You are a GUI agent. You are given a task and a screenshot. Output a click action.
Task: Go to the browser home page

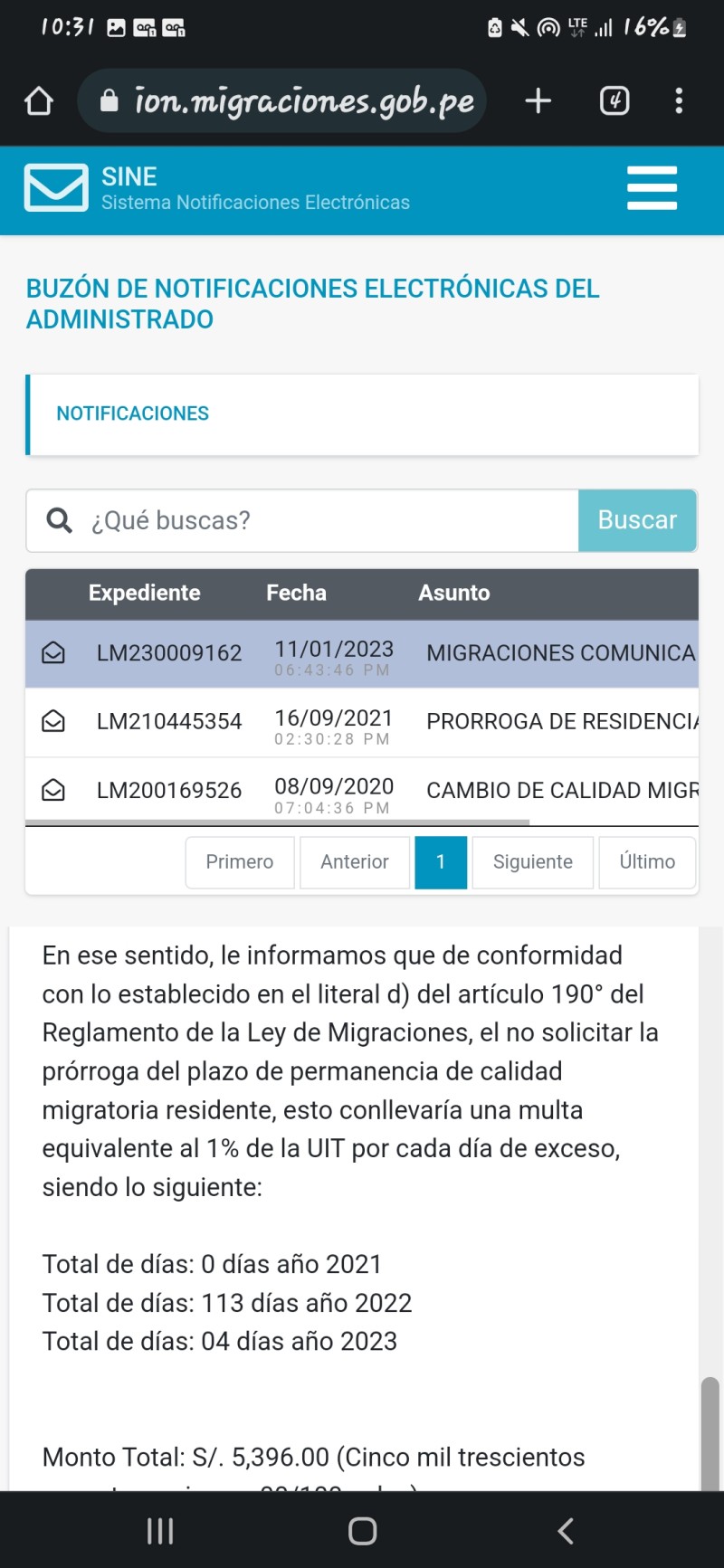[x=39, y=100]
